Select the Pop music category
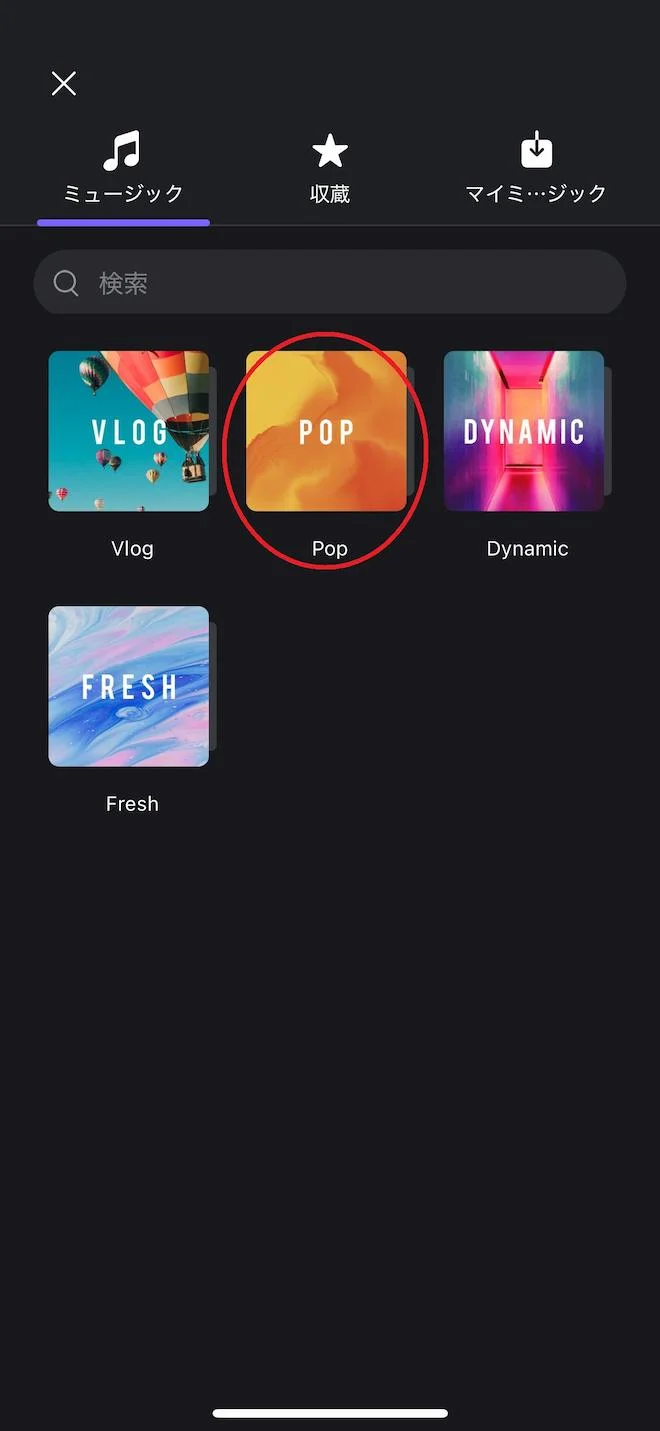 tap(327, 431)
